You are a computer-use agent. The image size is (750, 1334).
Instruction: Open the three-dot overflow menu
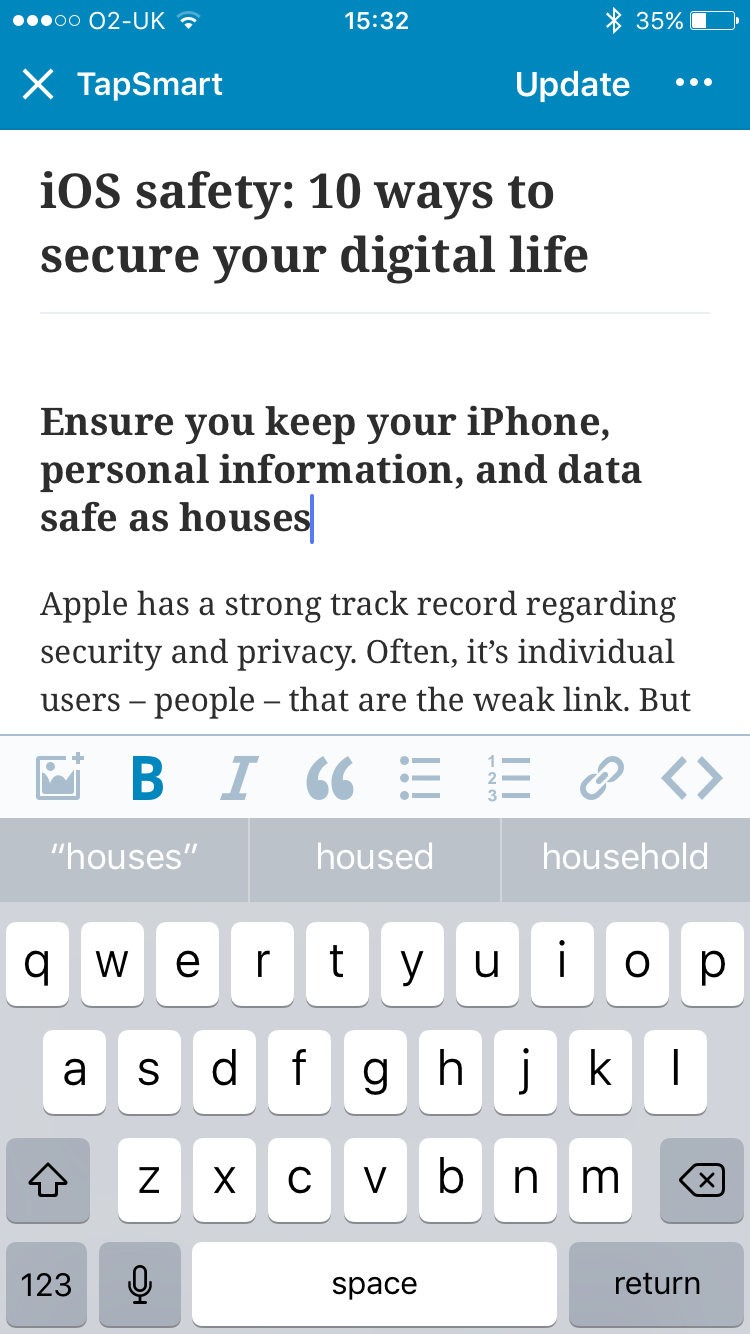(x=694, y=83)
